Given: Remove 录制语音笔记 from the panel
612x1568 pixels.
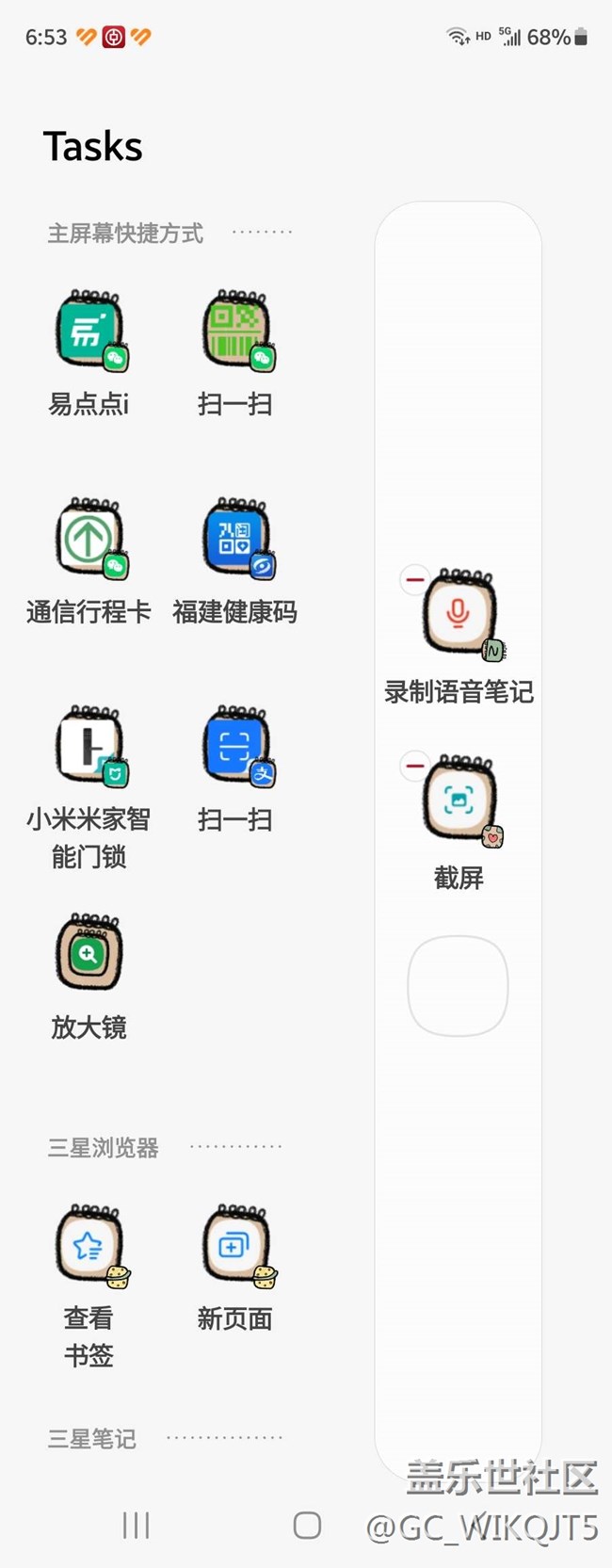Looking at the screenshot, I should 414,579.
